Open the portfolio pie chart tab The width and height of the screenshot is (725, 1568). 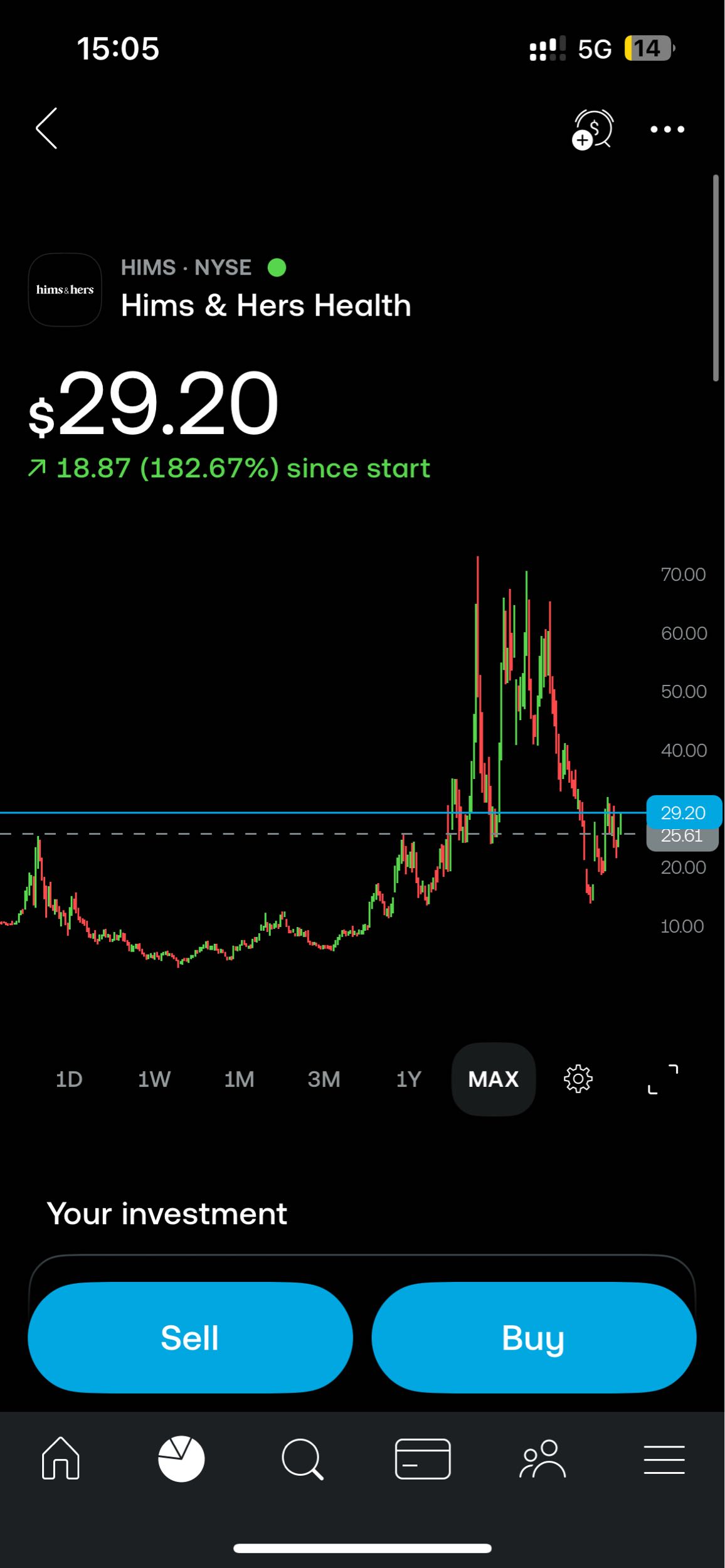click(181, 1459)
